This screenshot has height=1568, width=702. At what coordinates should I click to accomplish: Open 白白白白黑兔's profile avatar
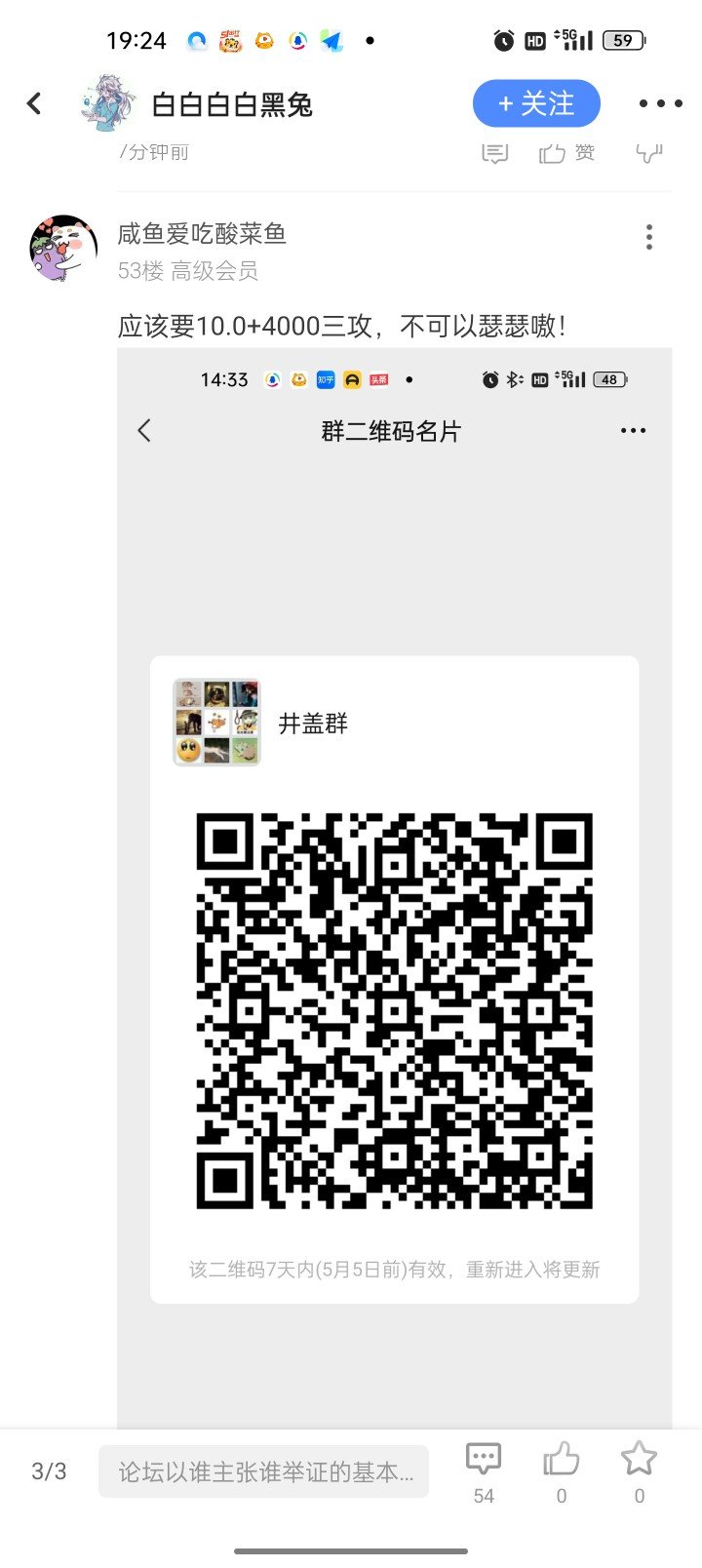click(x=107, y=103)
